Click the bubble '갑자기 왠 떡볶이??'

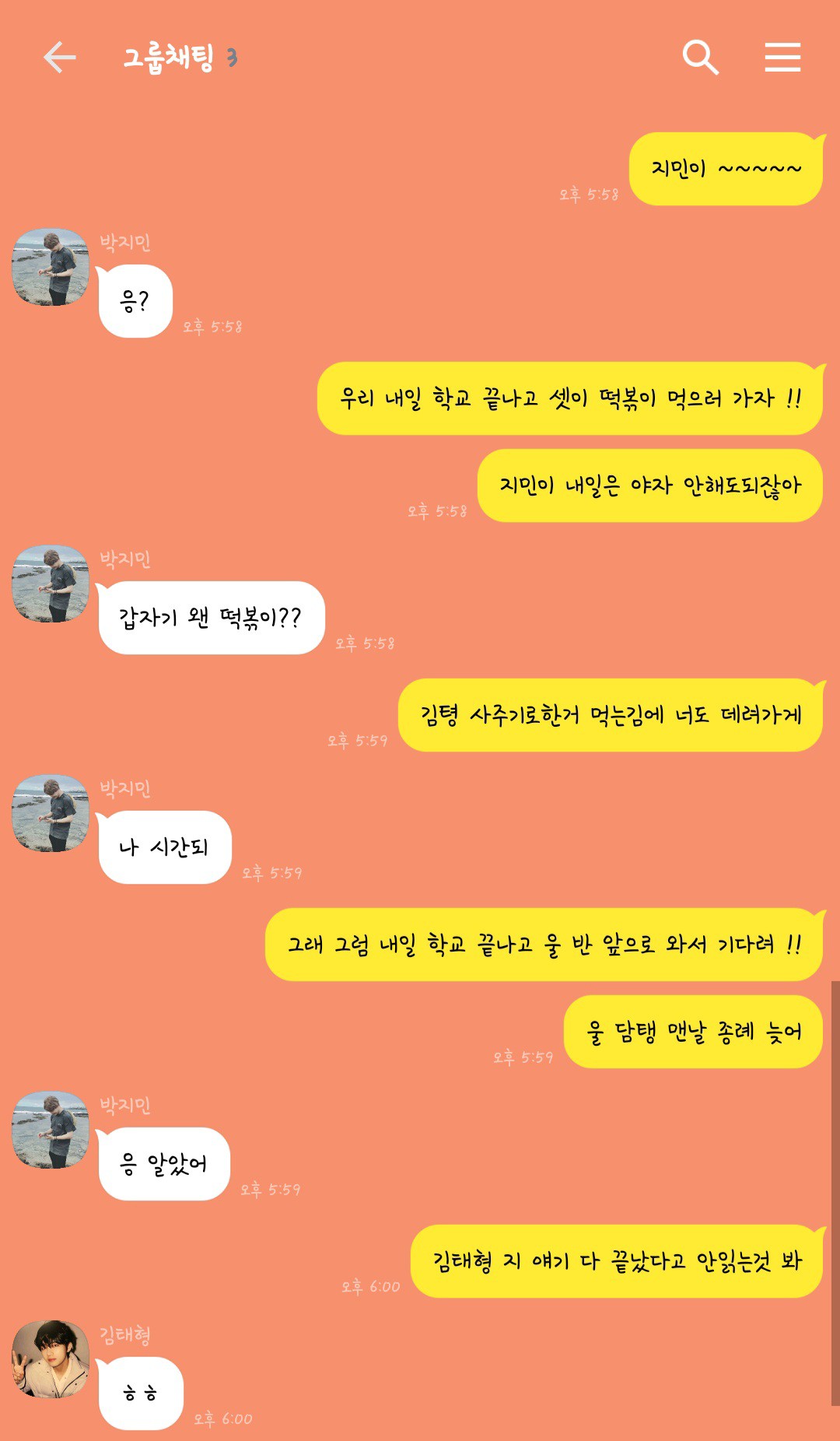pos(212,617)
